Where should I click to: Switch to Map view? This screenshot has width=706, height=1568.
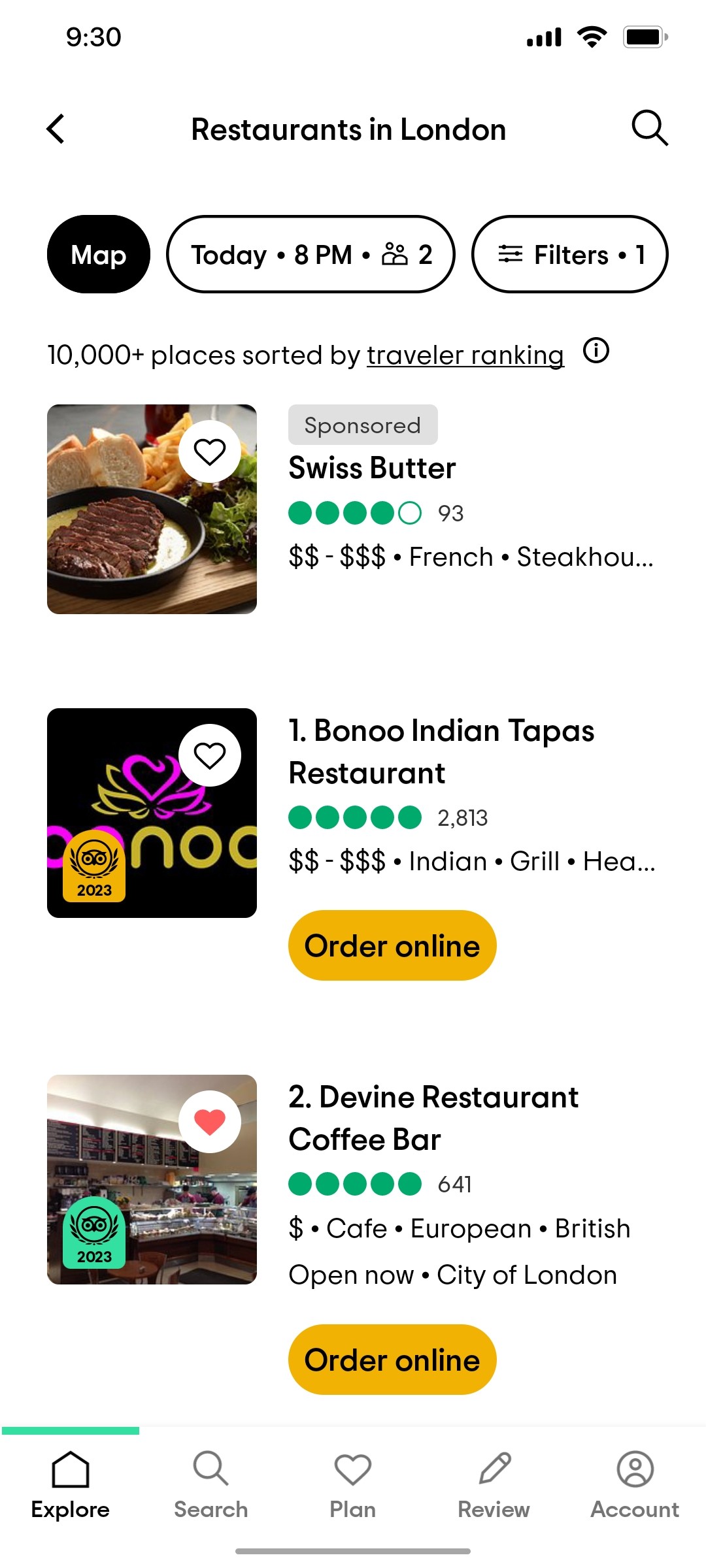click(x=98, y=254)
